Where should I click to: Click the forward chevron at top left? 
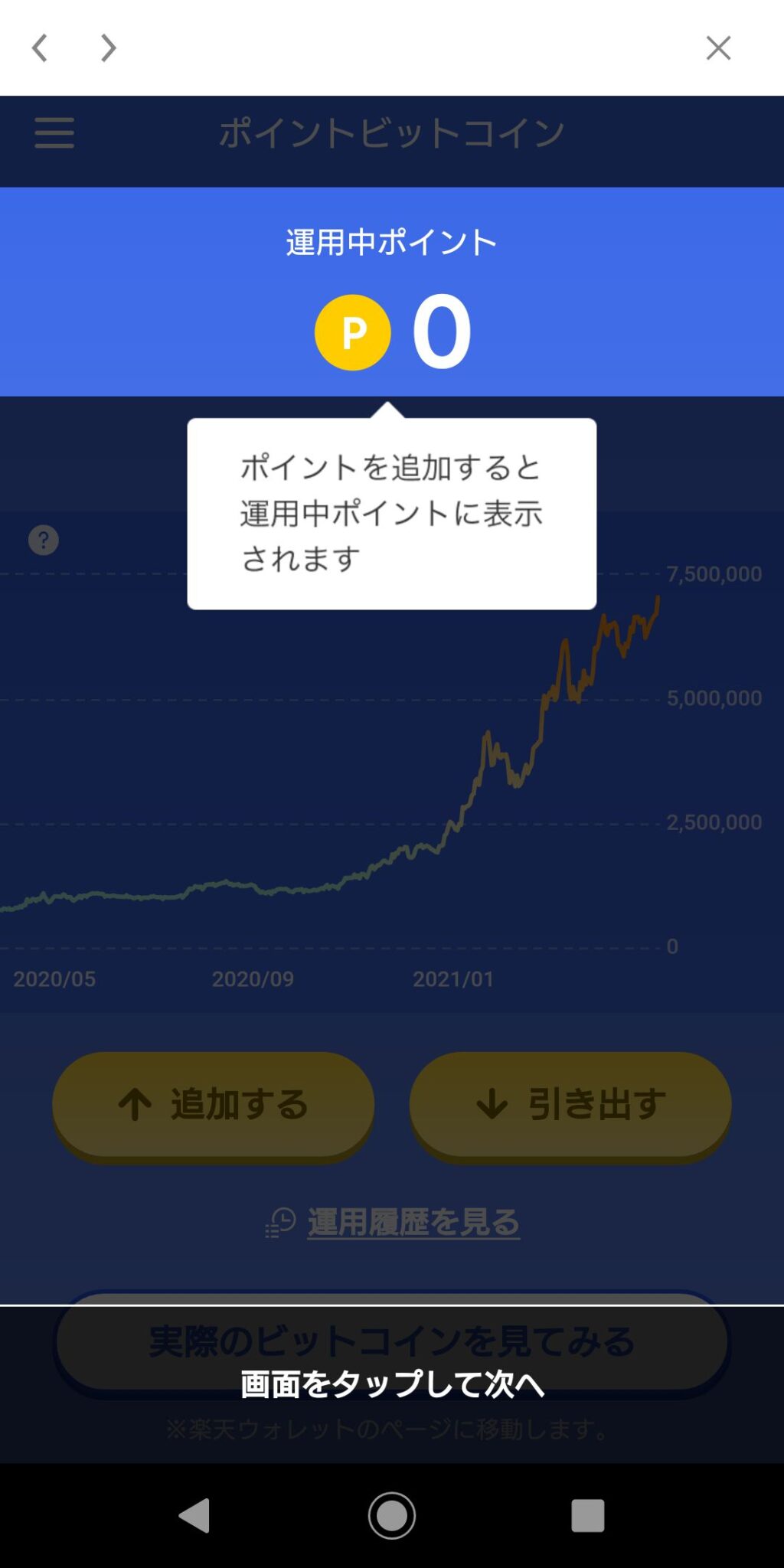107,47
